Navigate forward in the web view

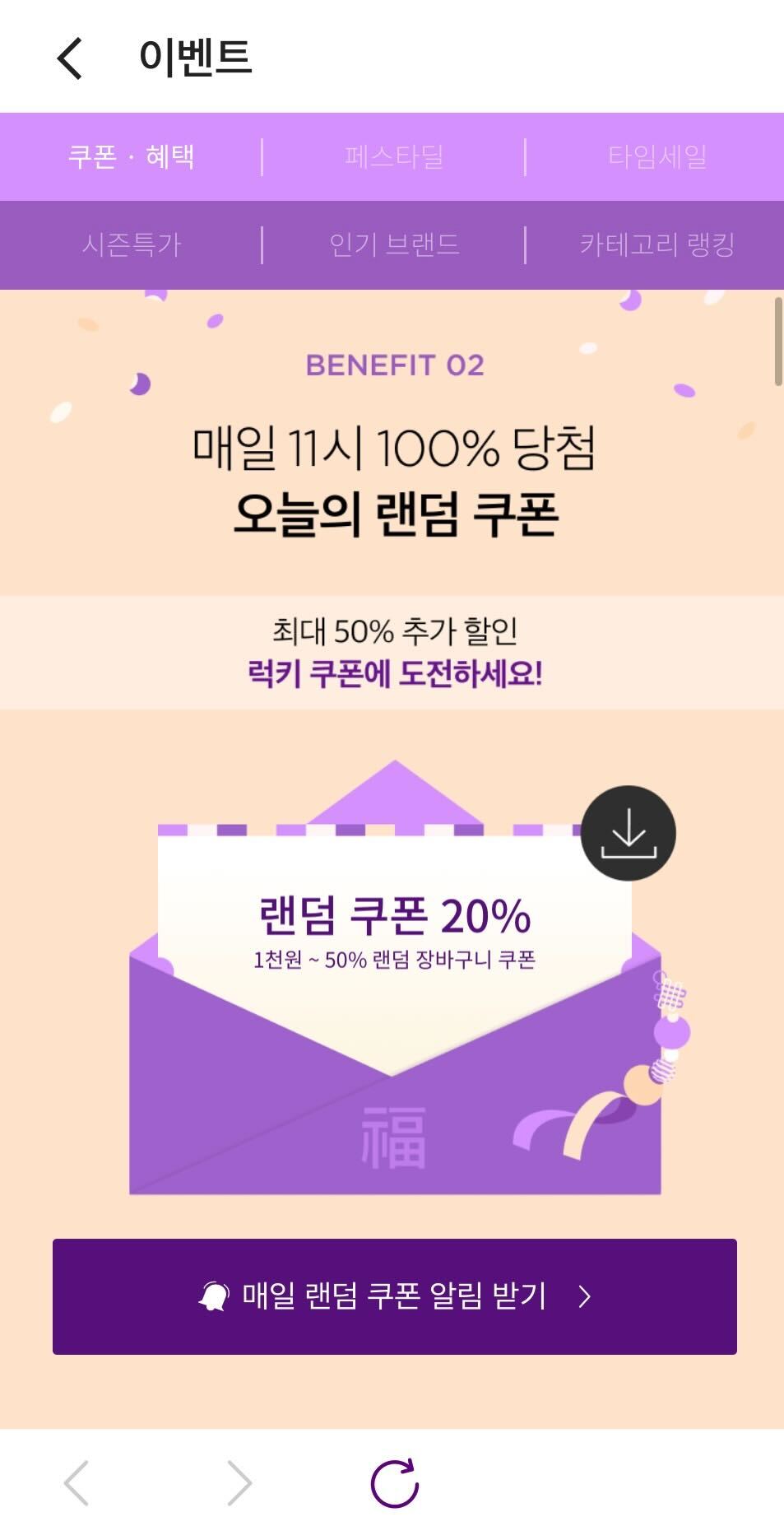[239, 1483]
